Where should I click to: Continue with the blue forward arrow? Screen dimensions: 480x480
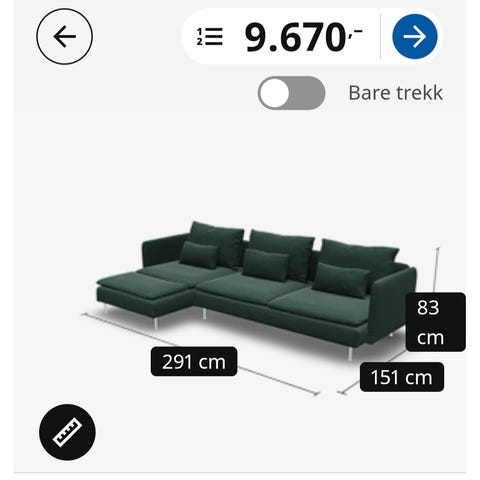pos(415,37)
